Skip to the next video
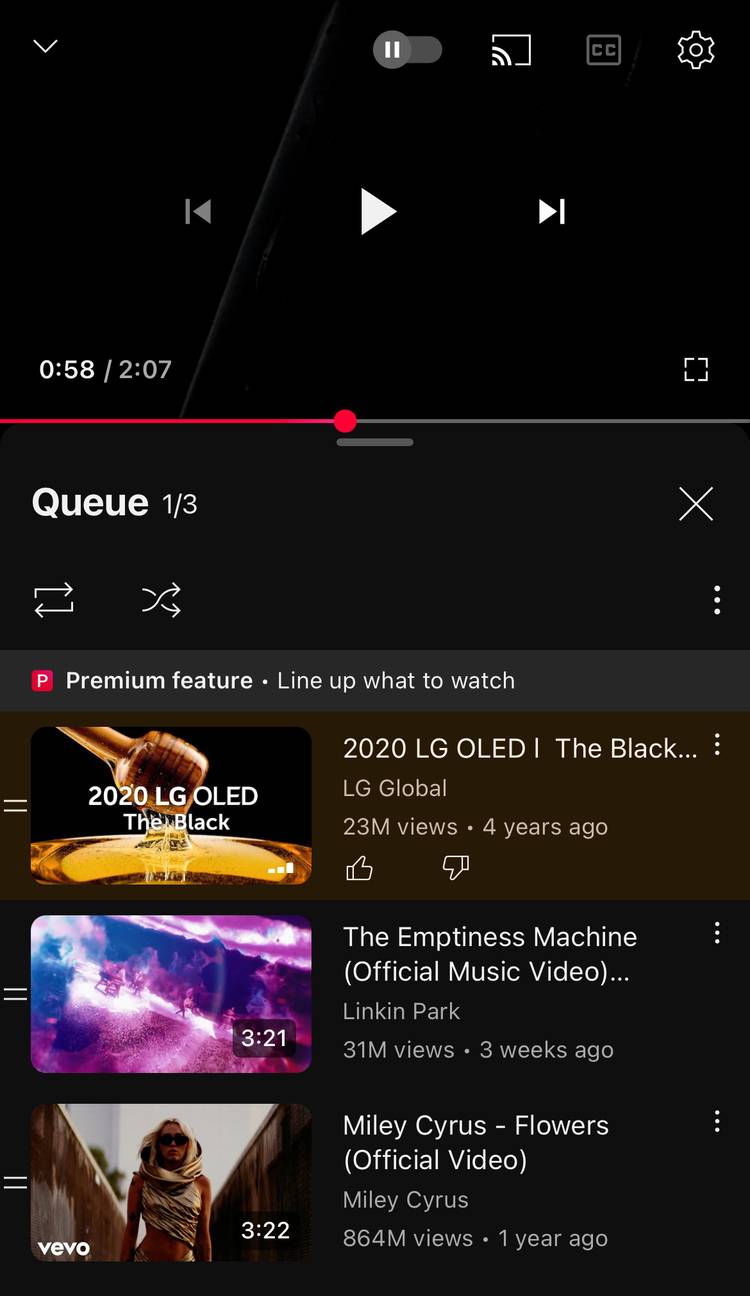The image size is (750, 1296). coord(551,211)
